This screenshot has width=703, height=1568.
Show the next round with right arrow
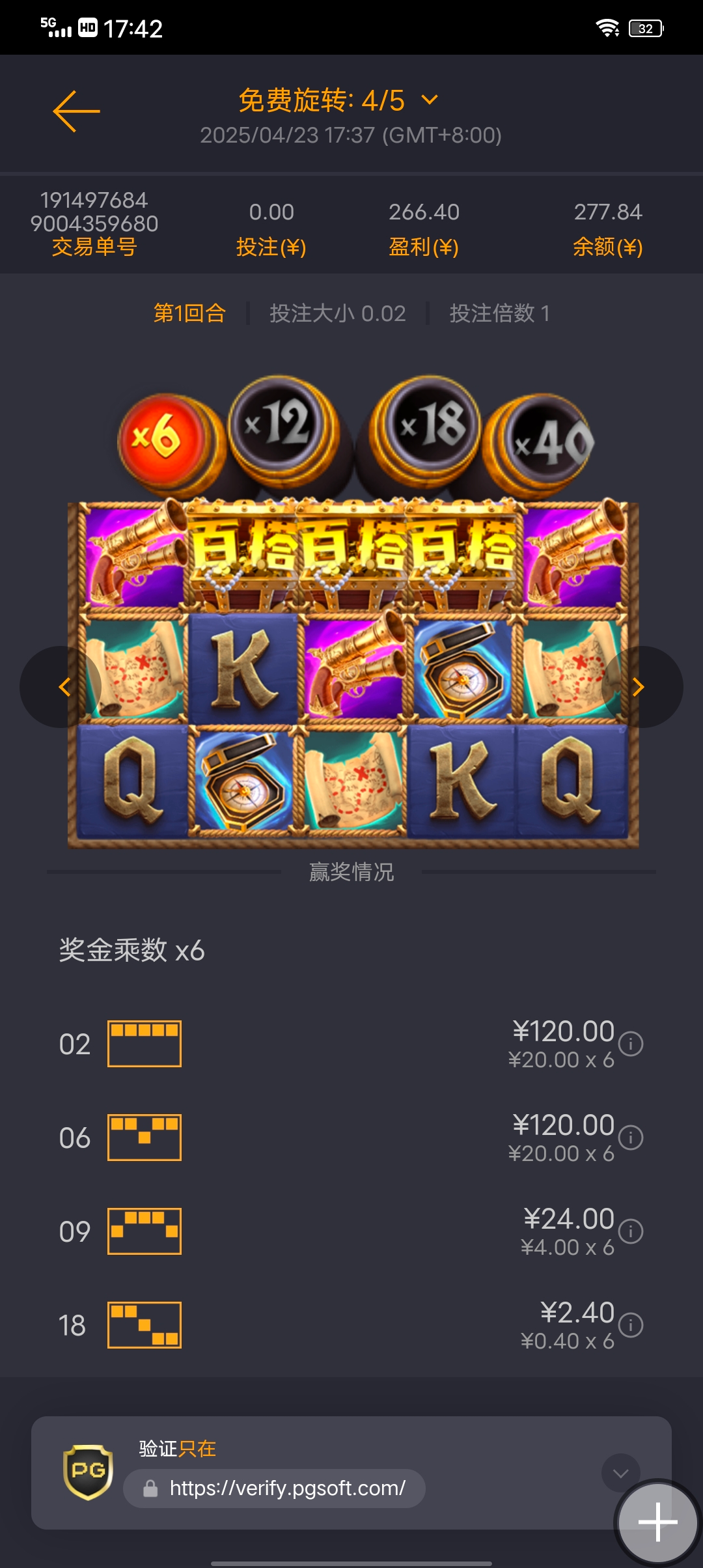coord(639,687)
